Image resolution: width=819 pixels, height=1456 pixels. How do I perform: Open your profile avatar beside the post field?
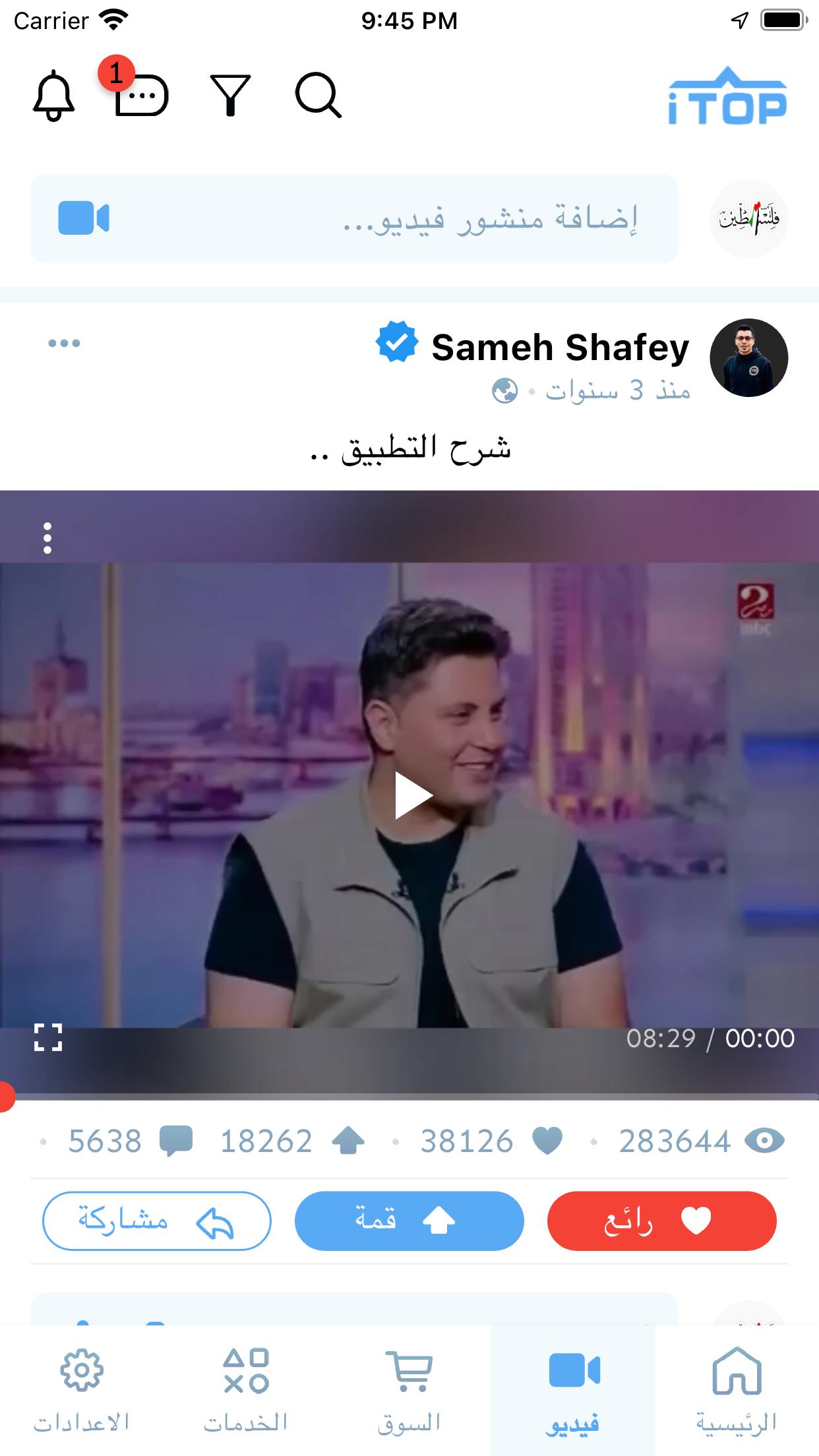pyautogui.click(x=748, y=218)
